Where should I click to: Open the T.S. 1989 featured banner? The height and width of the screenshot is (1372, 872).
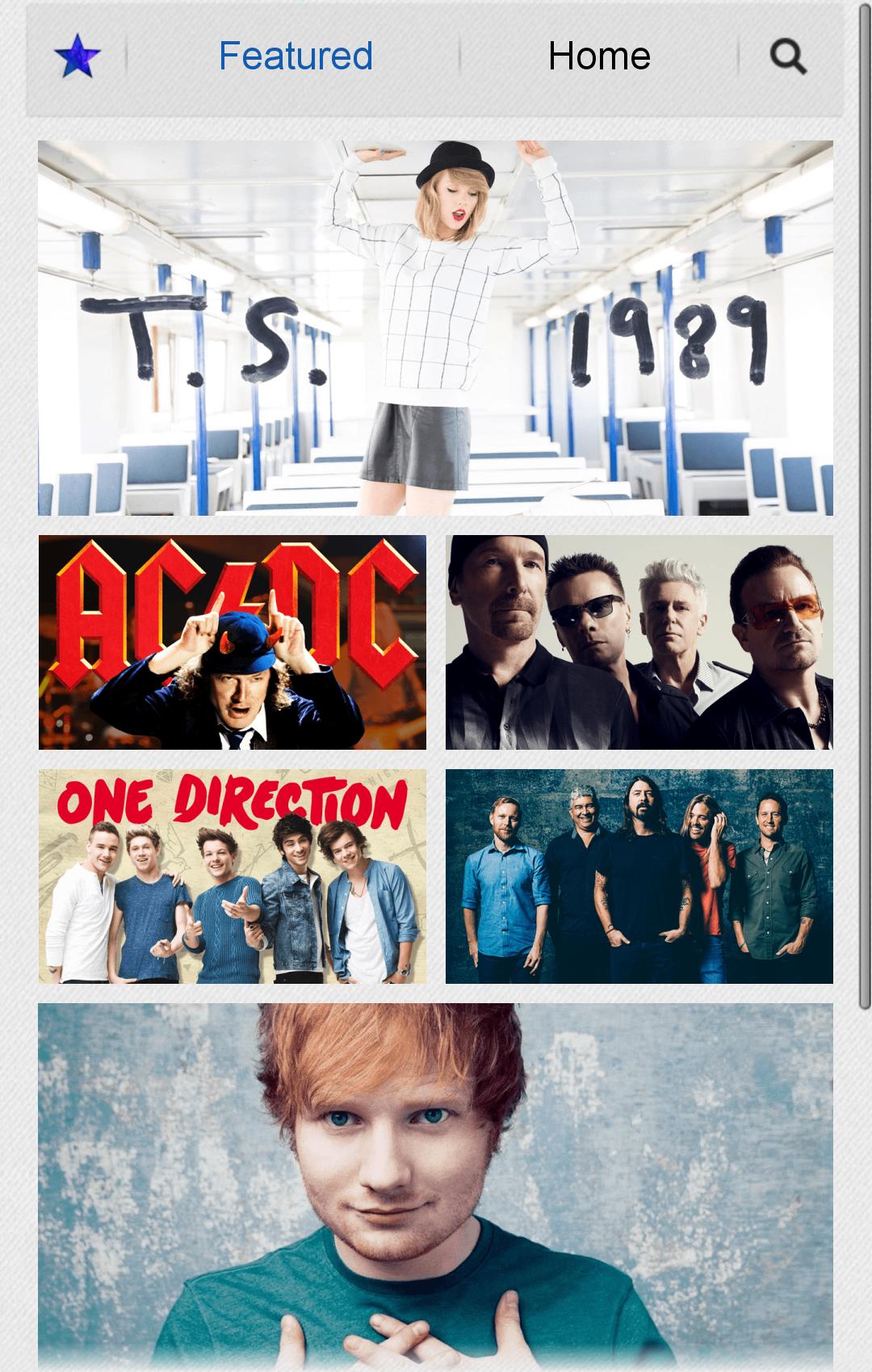435,328
